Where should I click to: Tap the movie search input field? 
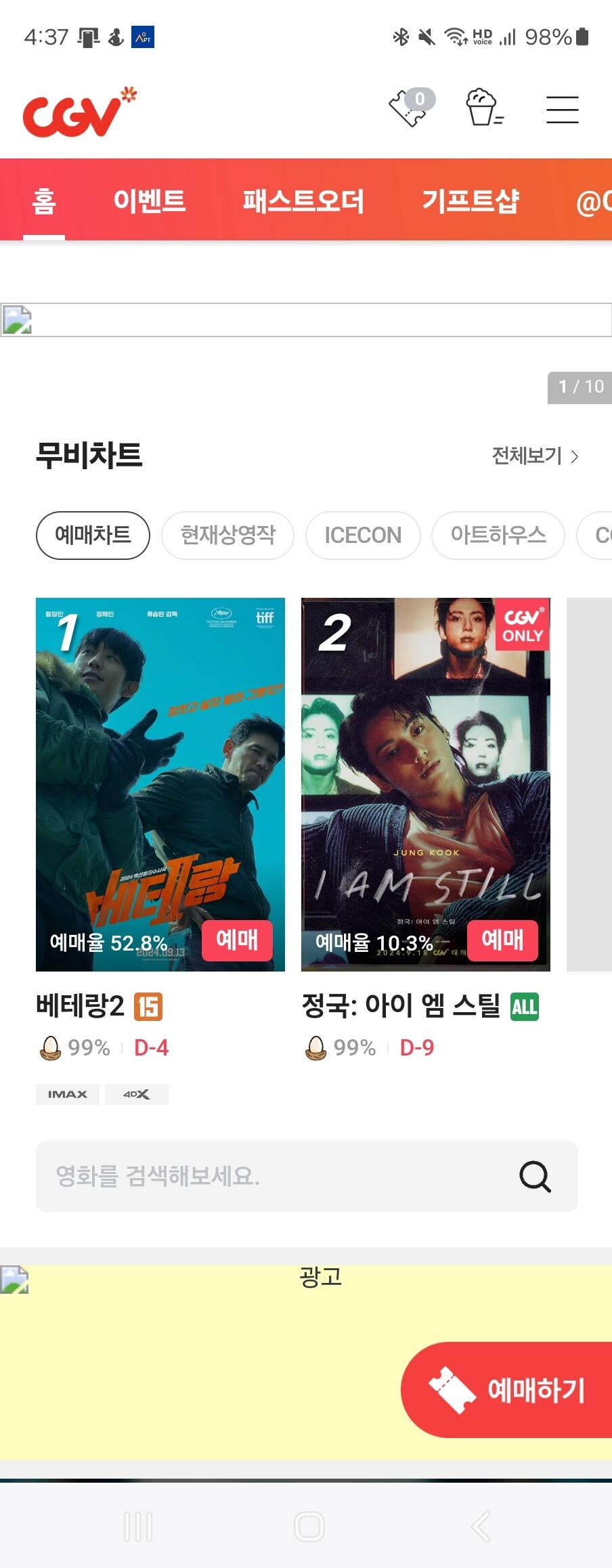[271, 1177]
